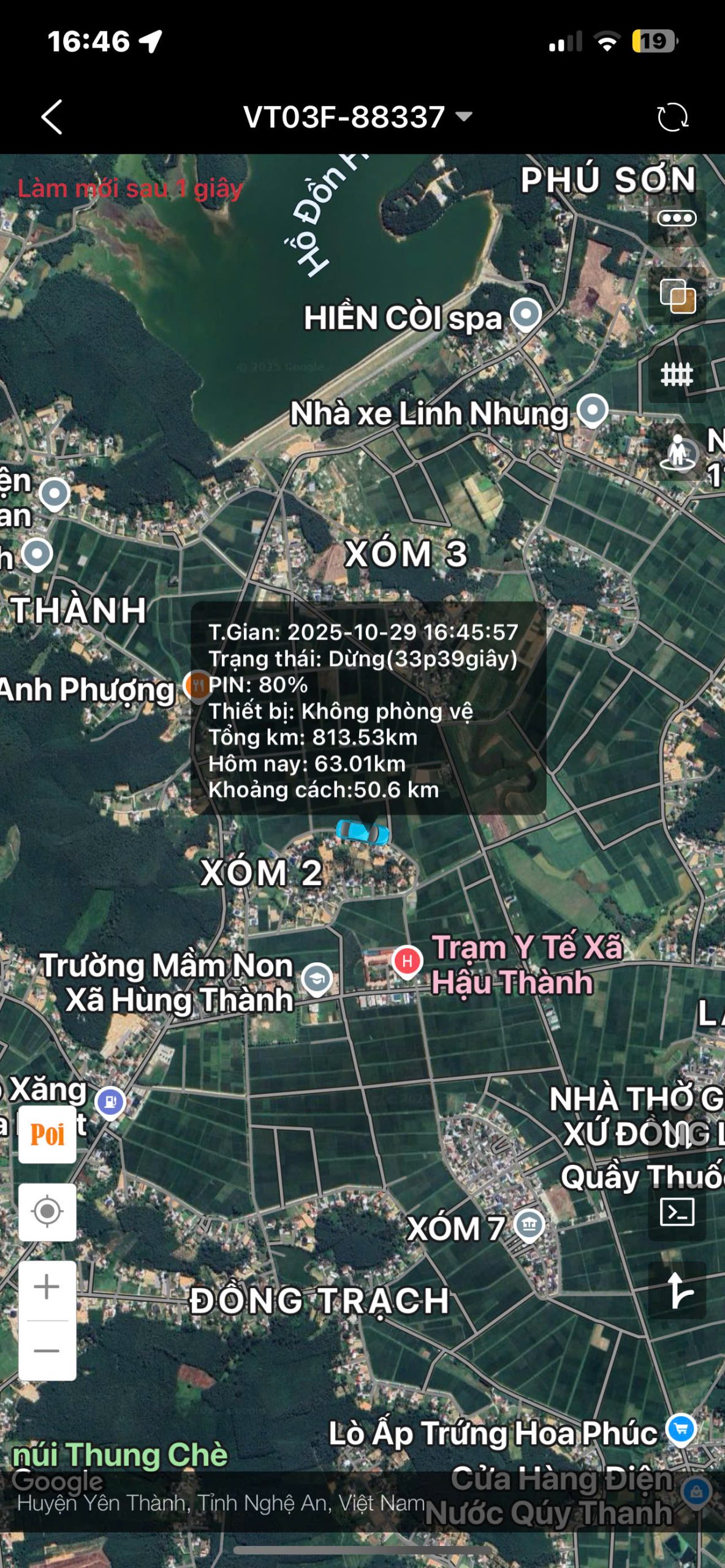Zoom out with the minus button
The image size is (725, 1568).
pos(47,1351)
